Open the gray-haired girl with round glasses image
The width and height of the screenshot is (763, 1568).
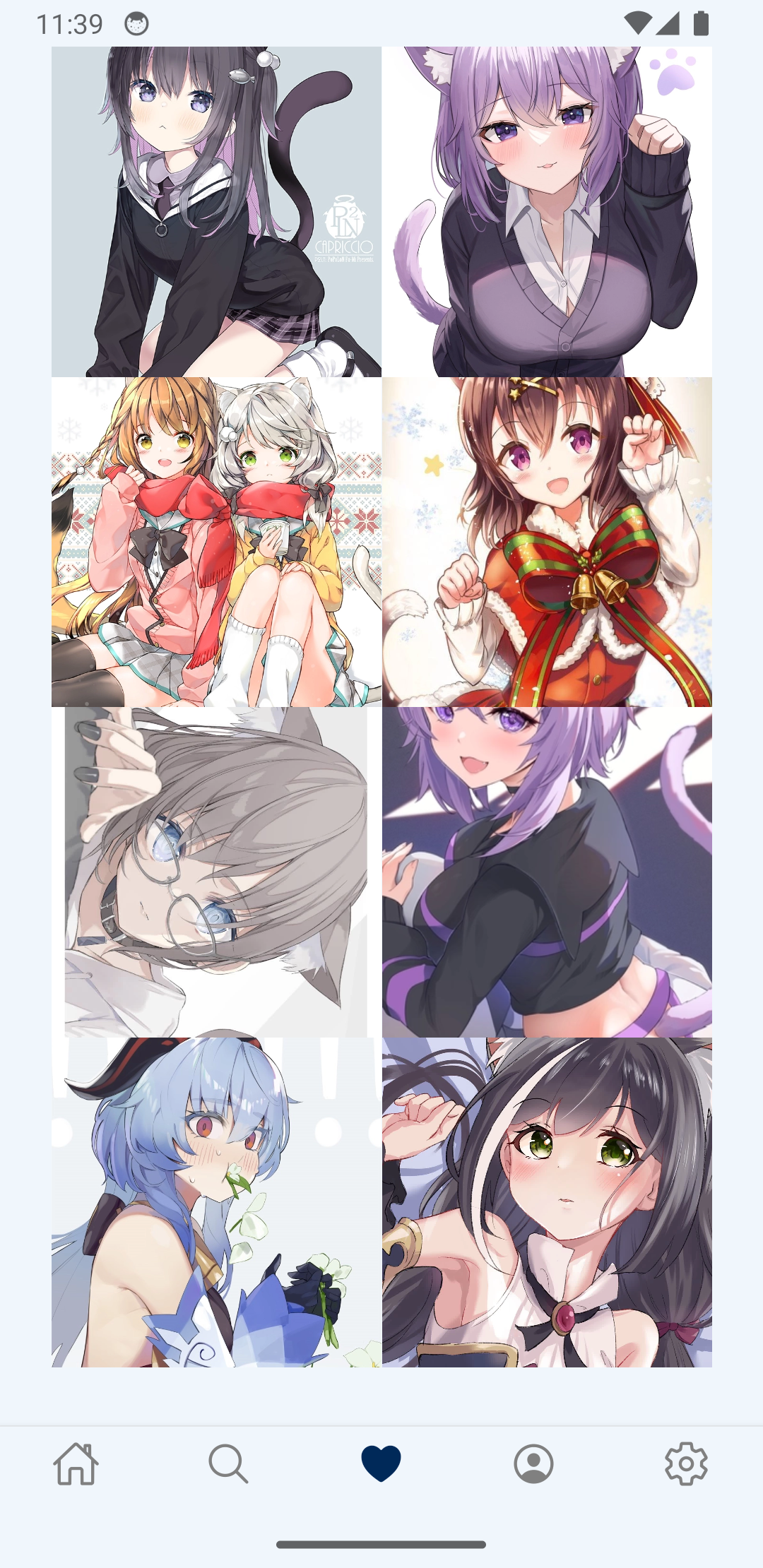tap(216, 872)
